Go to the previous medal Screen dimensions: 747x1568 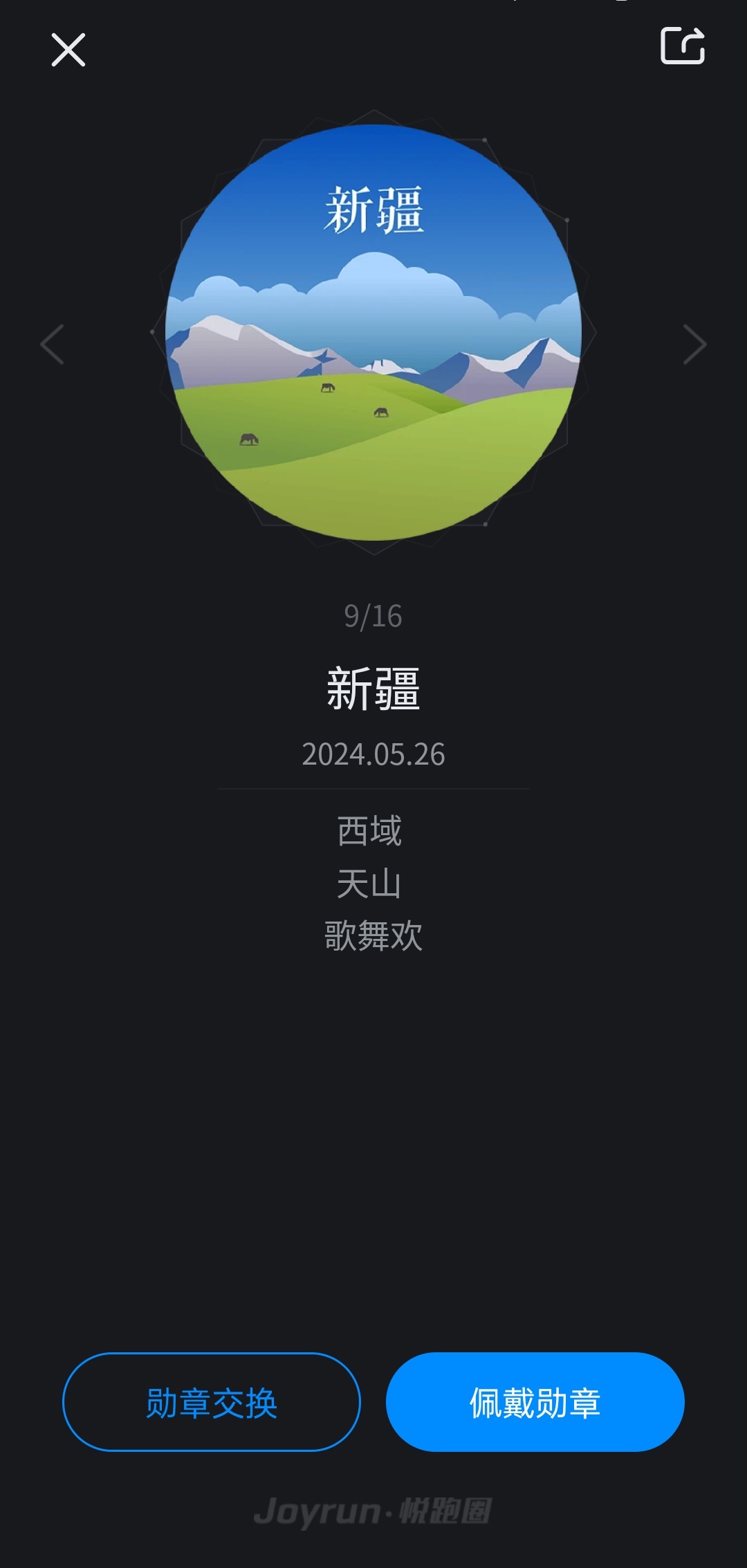coord(53,344)
